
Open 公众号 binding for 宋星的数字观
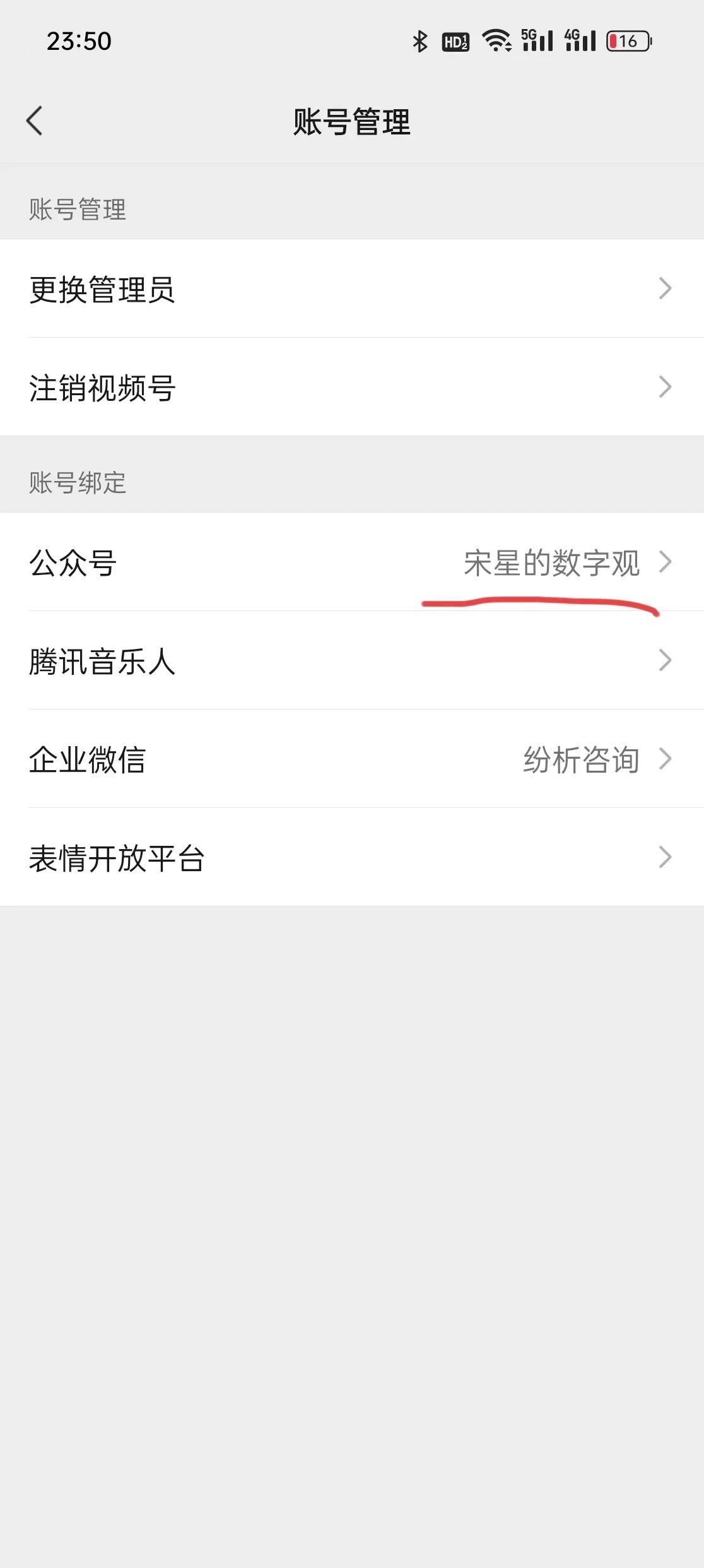[x=352, y=562]
